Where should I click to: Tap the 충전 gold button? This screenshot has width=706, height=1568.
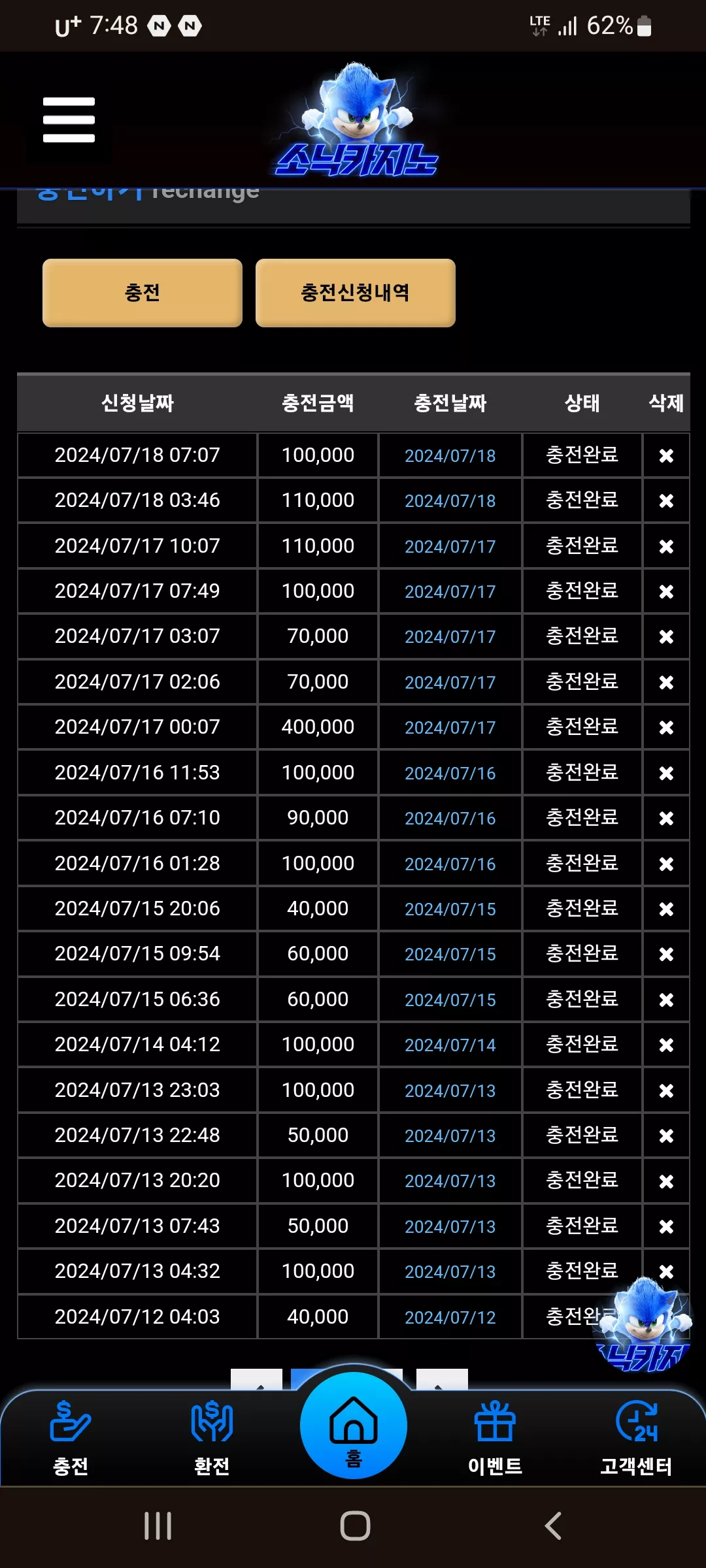coord(143,293)
